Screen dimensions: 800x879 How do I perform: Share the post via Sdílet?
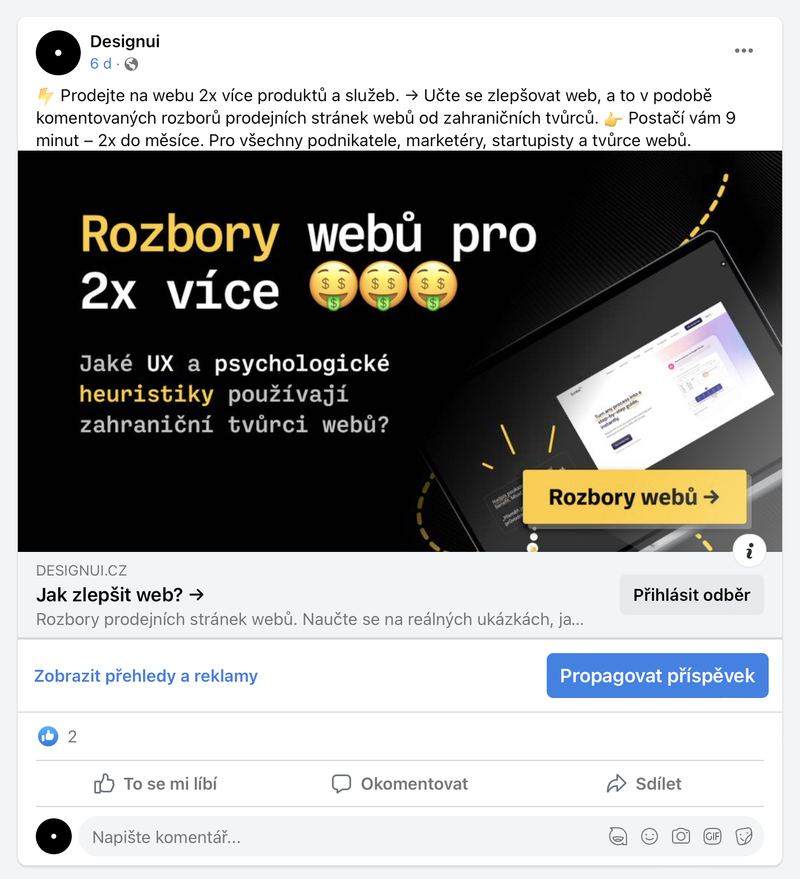(644, 784)
